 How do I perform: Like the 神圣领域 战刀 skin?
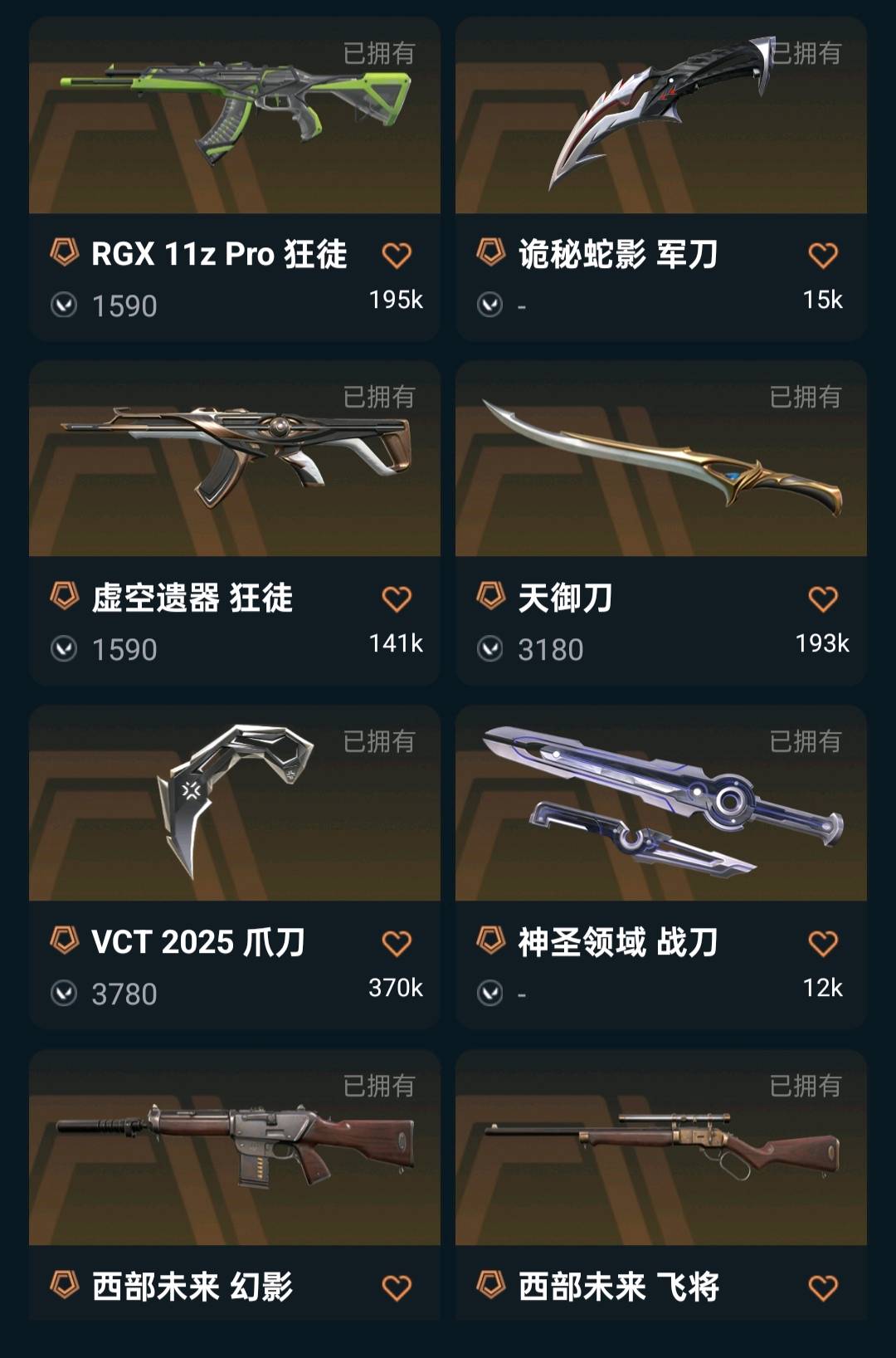pyautogui.click(x=823, y=943)
